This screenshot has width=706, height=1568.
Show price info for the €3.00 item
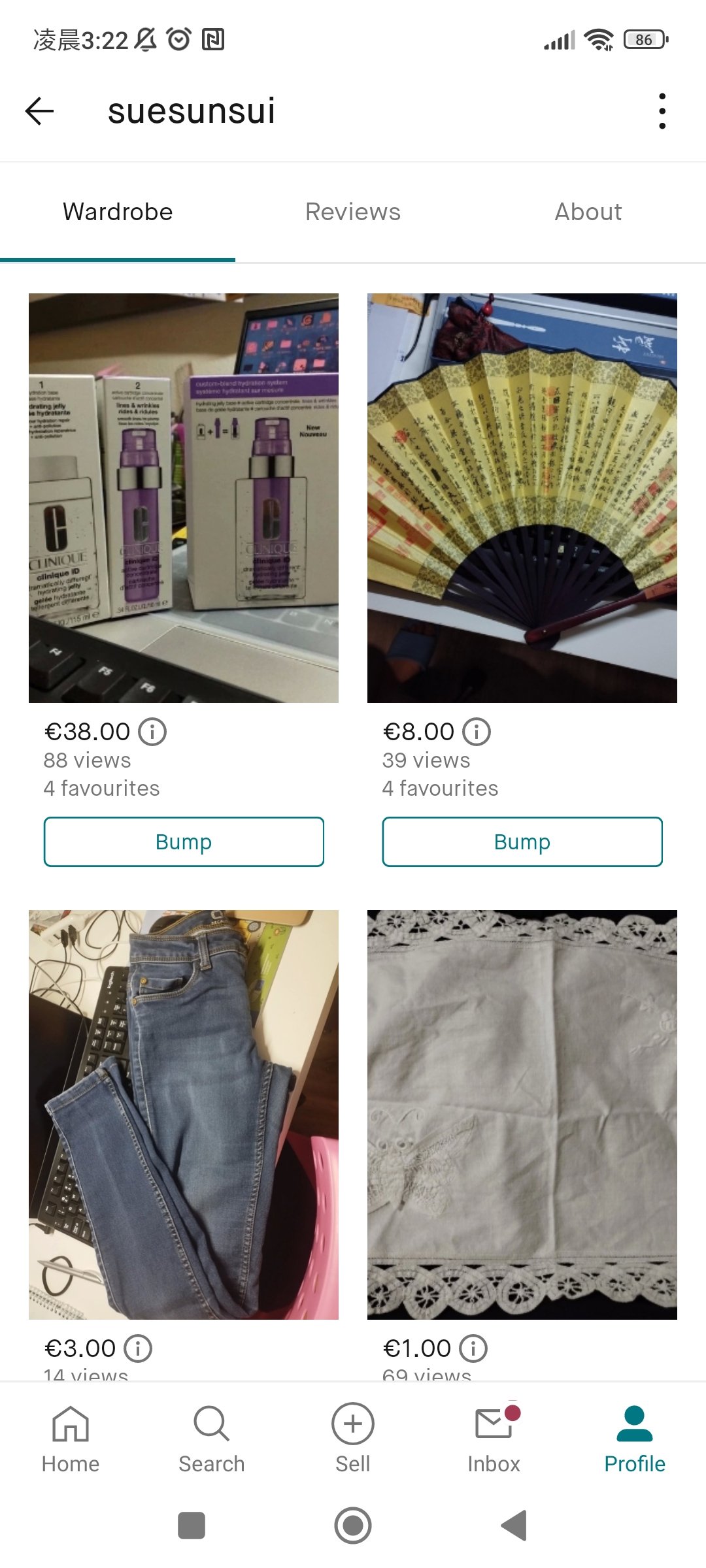pyautogui.click(x=138, y=1348)
